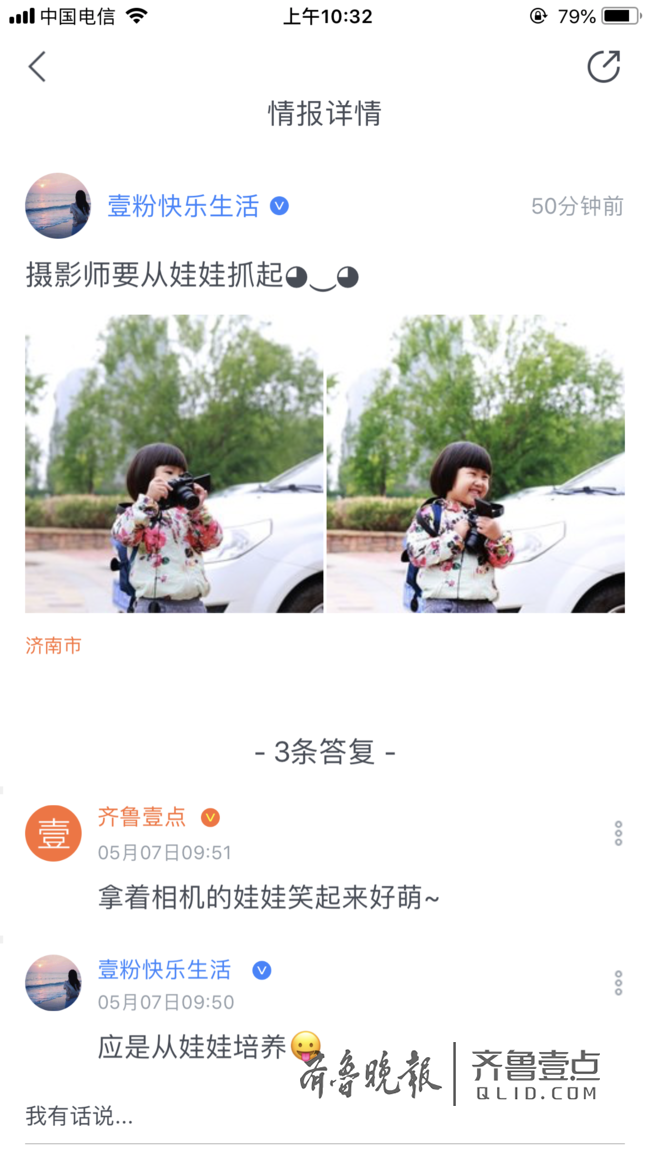Screen dimensions: 650x1156
Task: Open more options on 壹粉快乐生活's reply
Action: tap(618, 983)
